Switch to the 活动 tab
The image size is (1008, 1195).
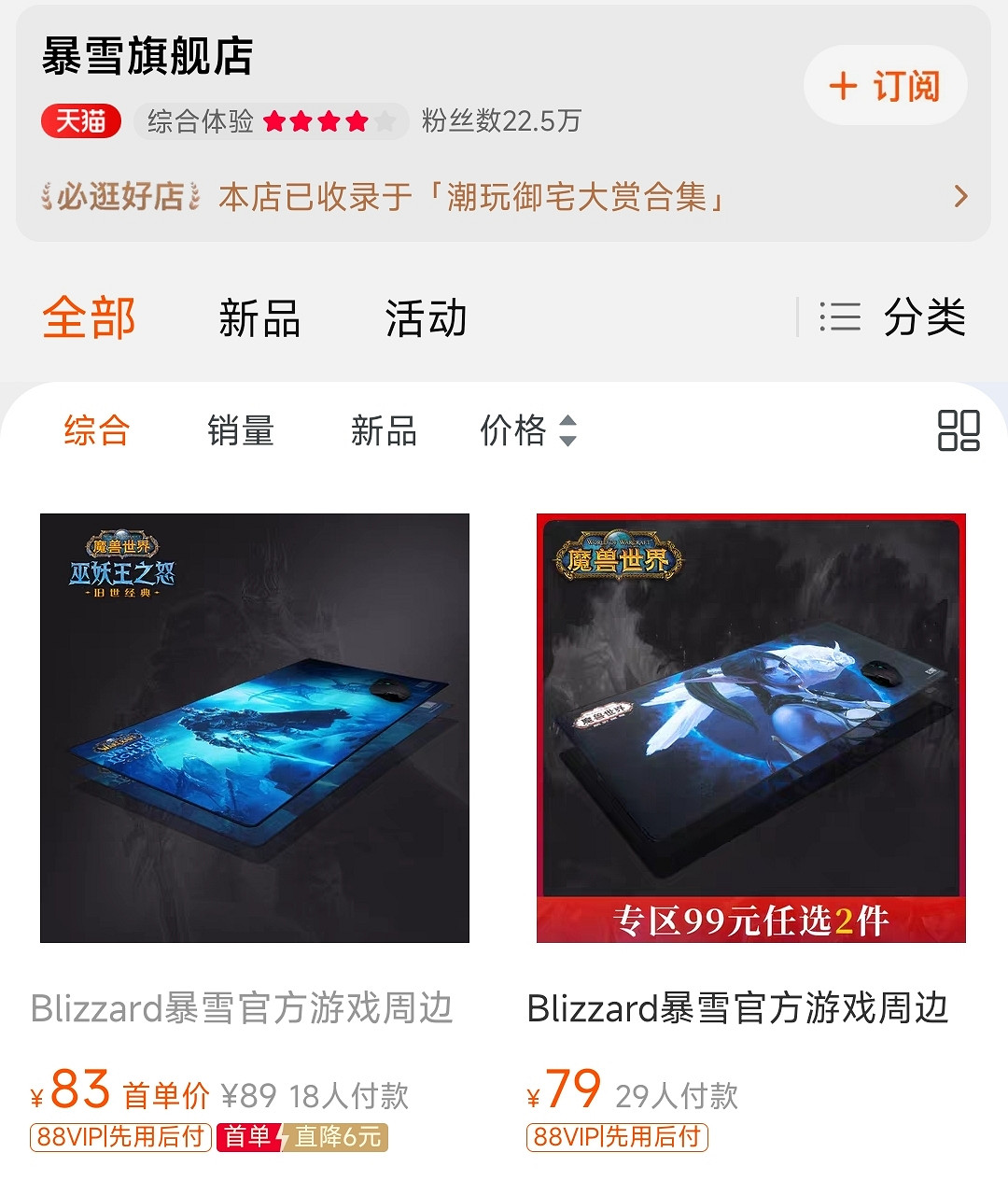tap(425, 318)
